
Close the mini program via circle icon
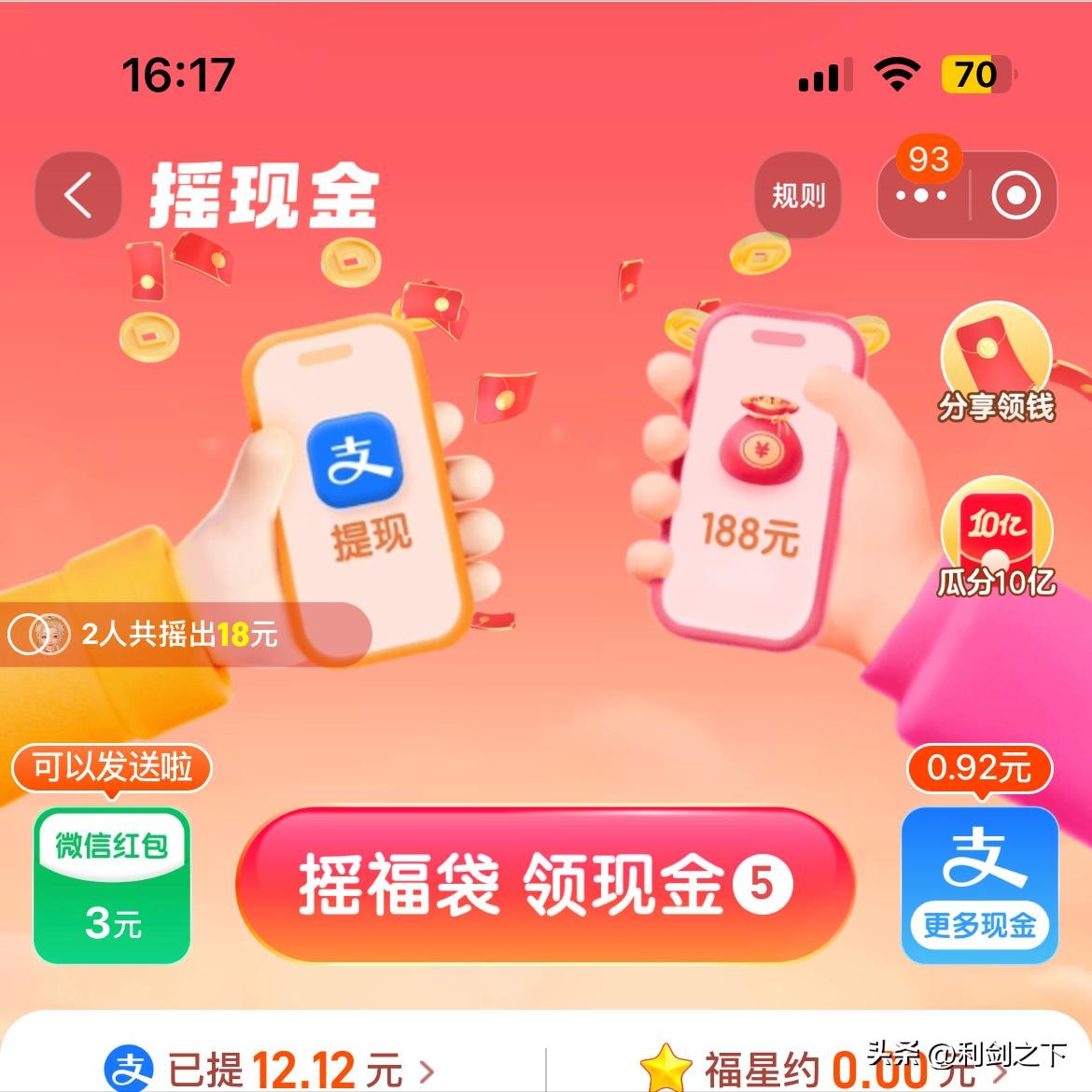click(1015, 196)
